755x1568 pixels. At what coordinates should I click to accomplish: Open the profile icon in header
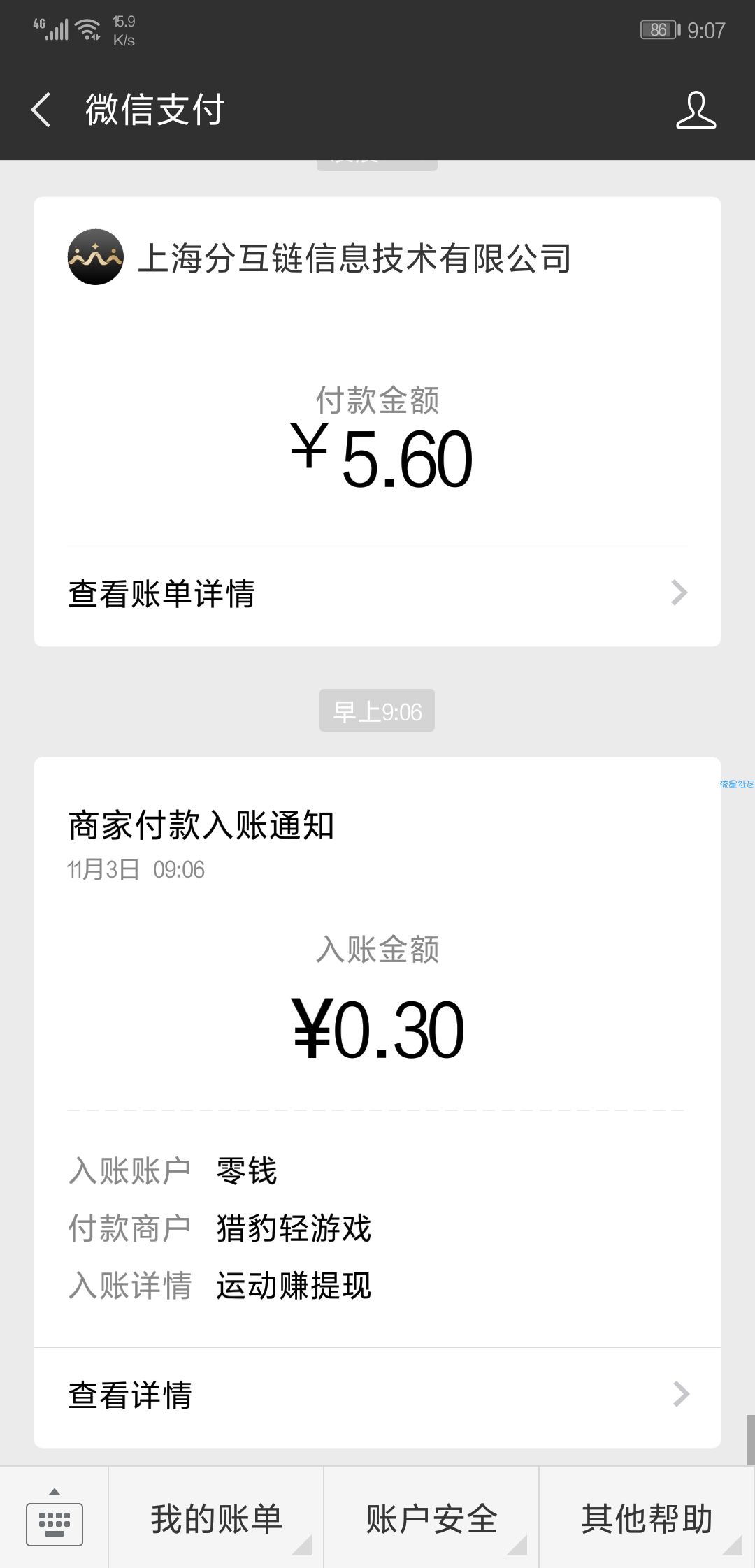[x=696, y=110]
